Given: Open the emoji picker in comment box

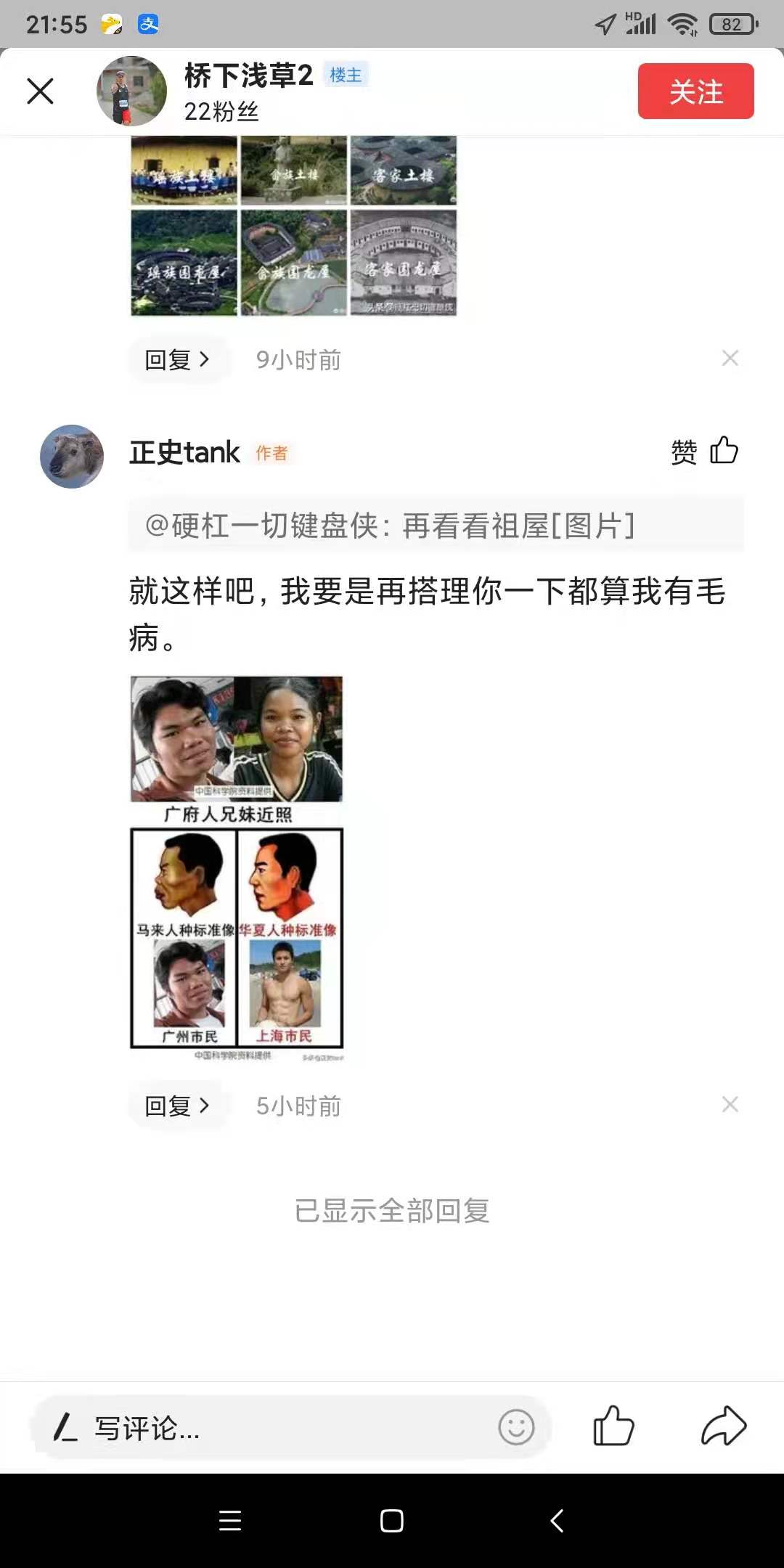Looking at the screenshot, I should pyautogui.click(x=516, y=1427).
